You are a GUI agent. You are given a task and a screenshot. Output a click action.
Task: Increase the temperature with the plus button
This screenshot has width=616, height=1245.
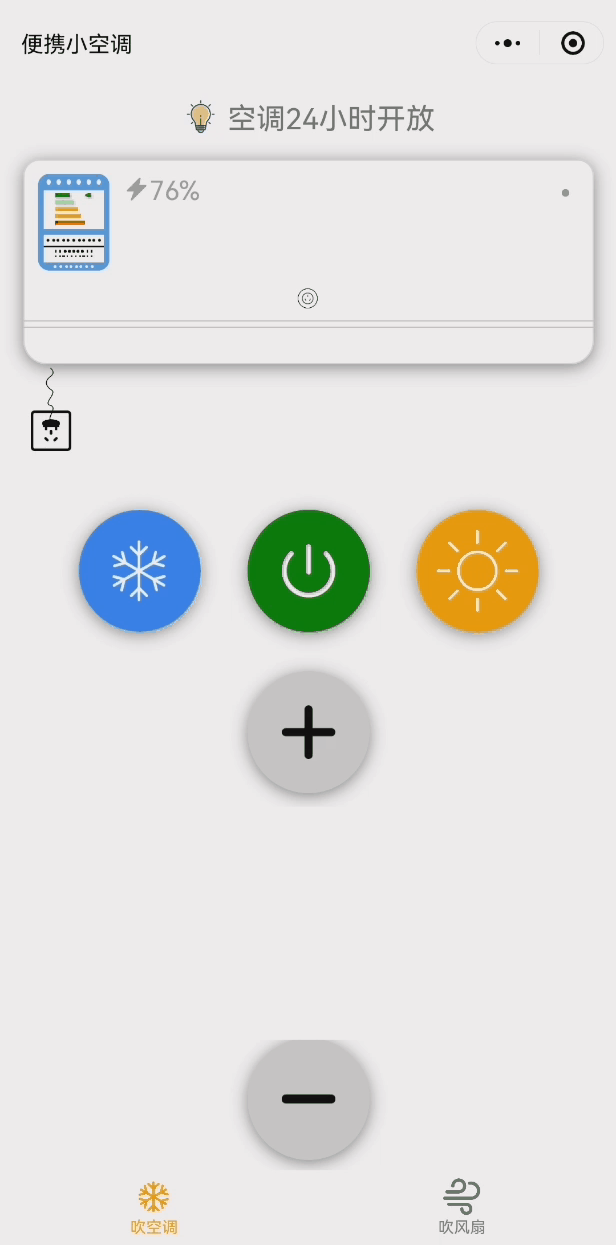pyautogui.click(x=308, y=732)
